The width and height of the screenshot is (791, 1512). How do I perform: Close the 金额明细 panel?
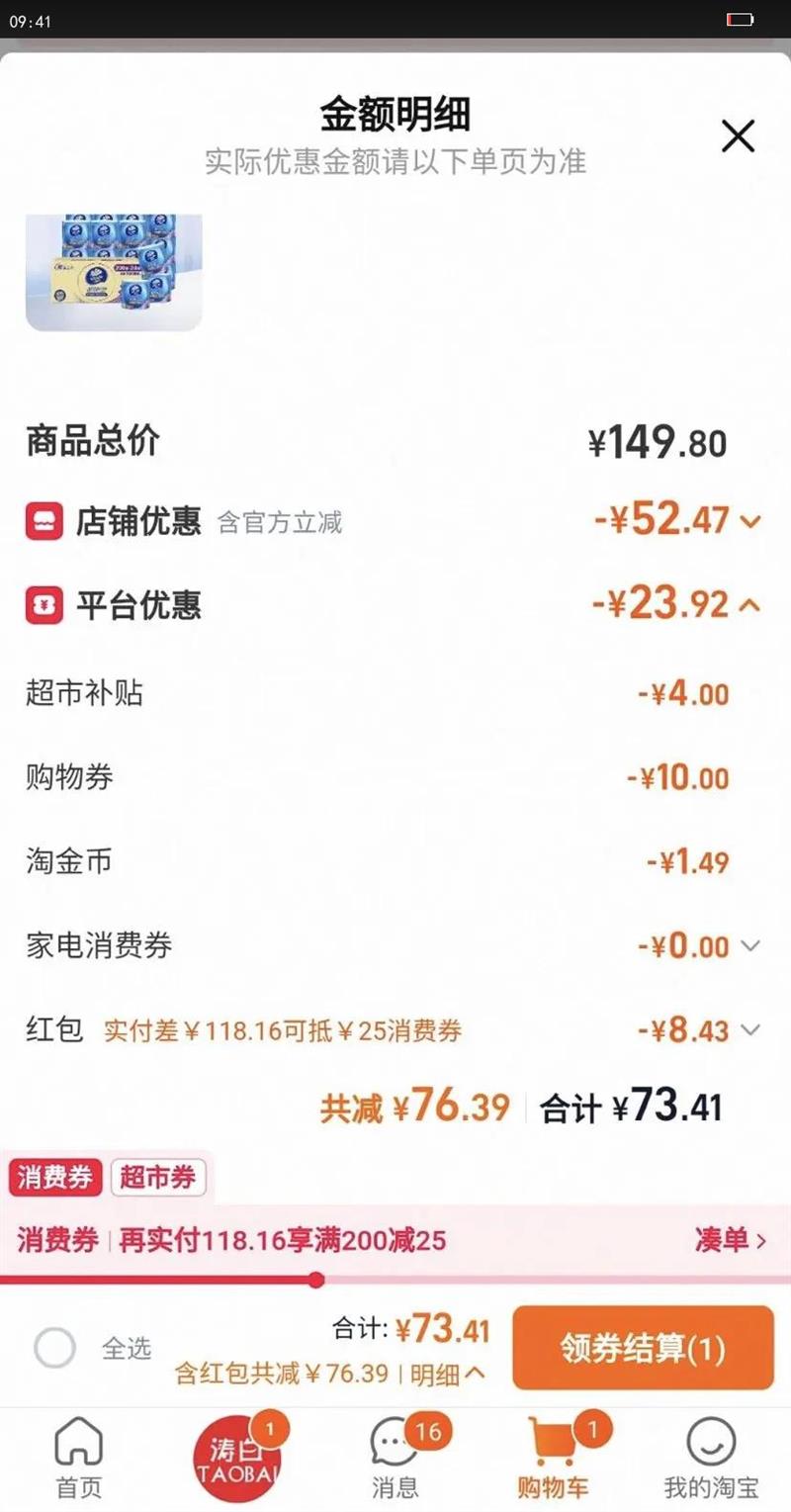[x=738, y=135]
